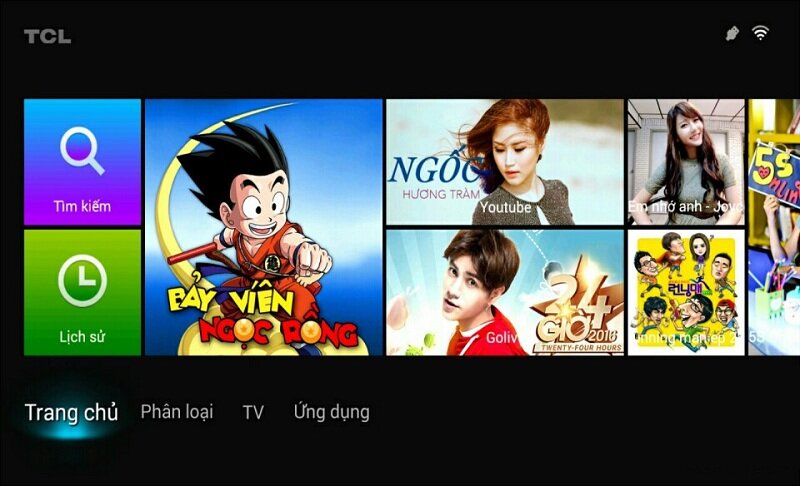Switch to the TV tab

253,412
